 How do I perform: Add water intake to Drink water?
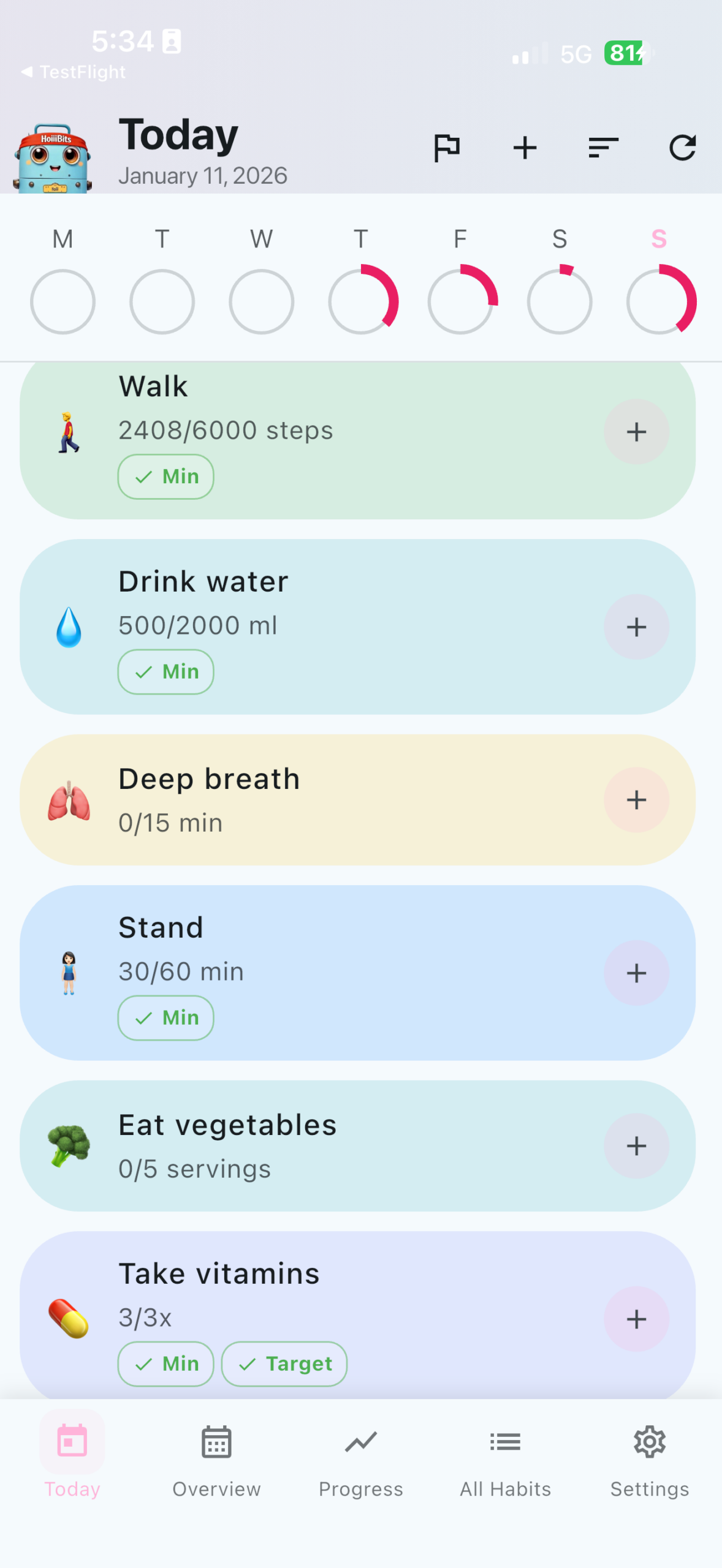point(636,627)
